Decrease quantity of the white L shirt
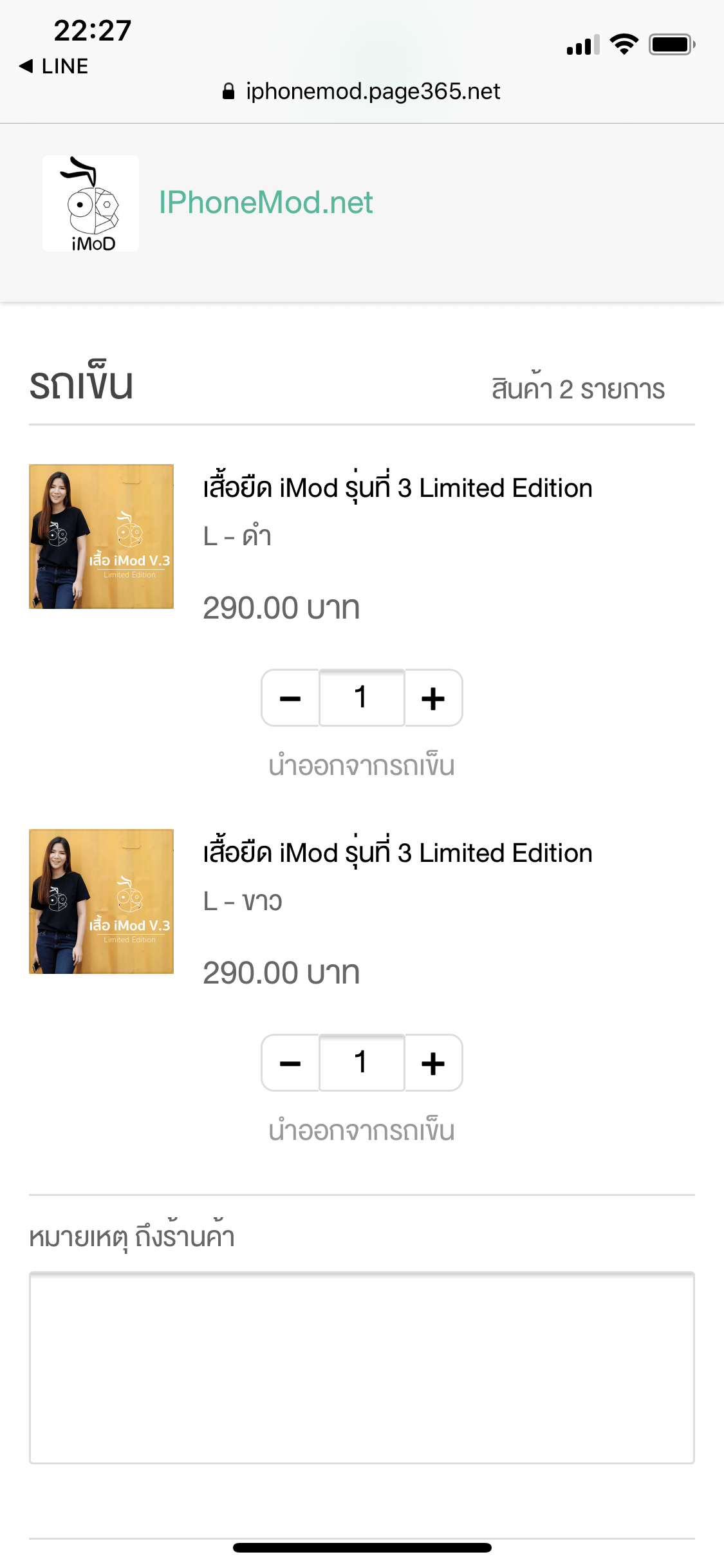724x1568 pixels. (x=290, y=1063)
